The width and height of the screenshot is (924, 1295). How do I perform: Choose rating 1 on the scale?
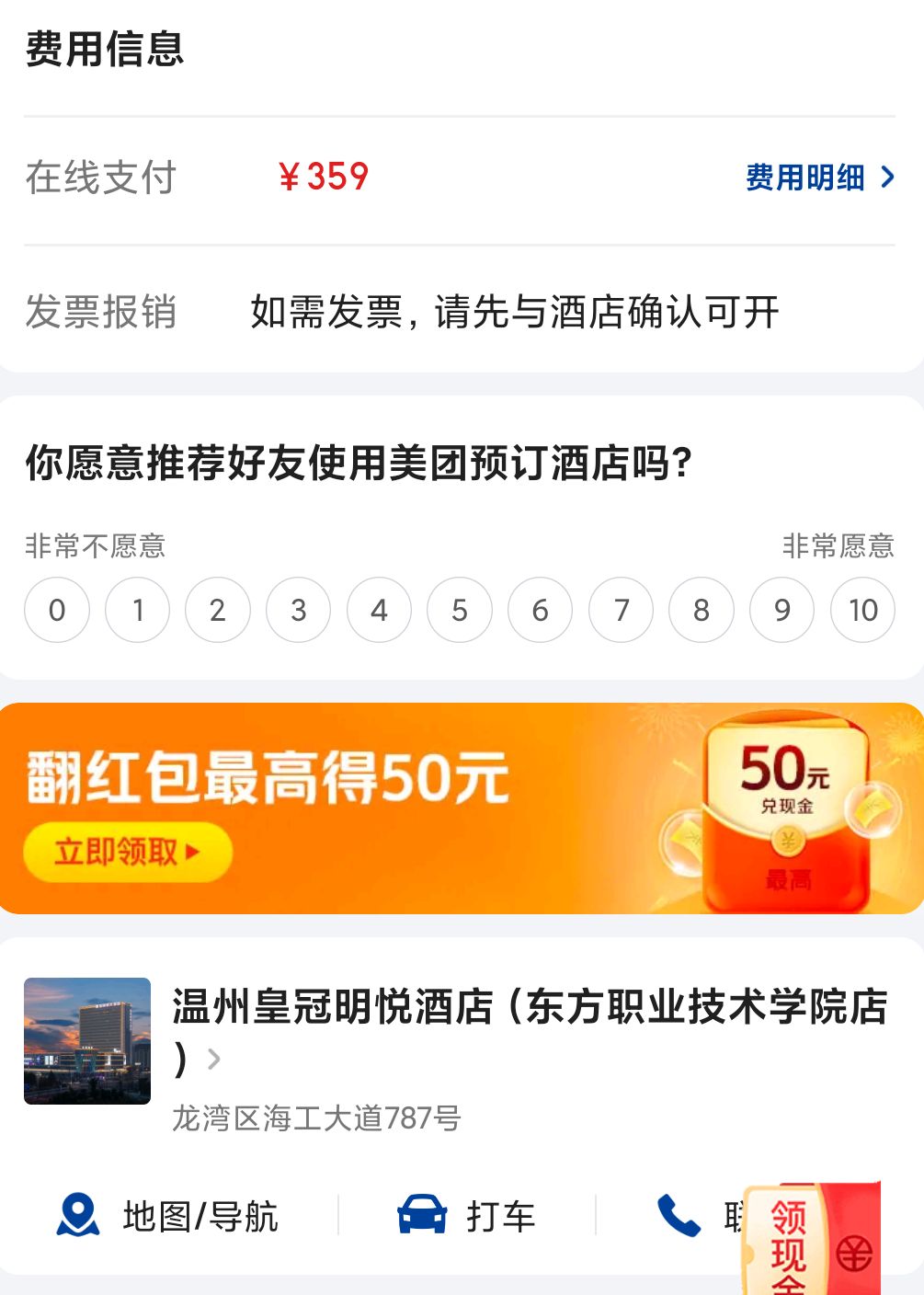[x=138, y=610]
